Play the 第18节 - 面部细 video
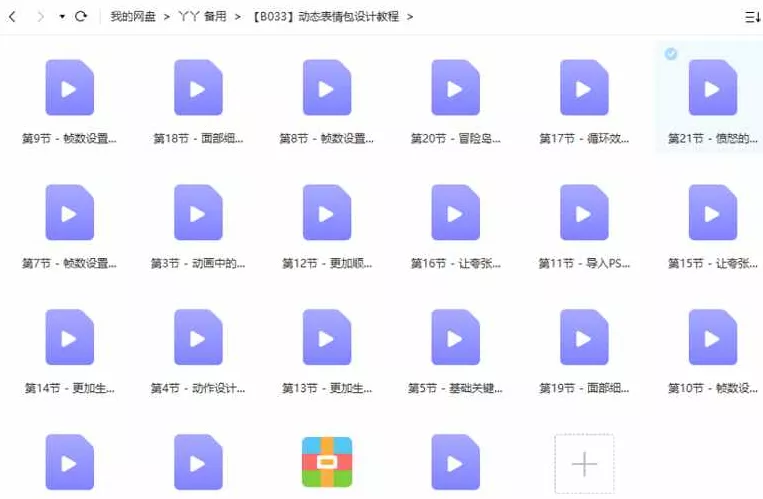Image resolution: width=763 pixels, height=499 pixels. click(198, 88)
